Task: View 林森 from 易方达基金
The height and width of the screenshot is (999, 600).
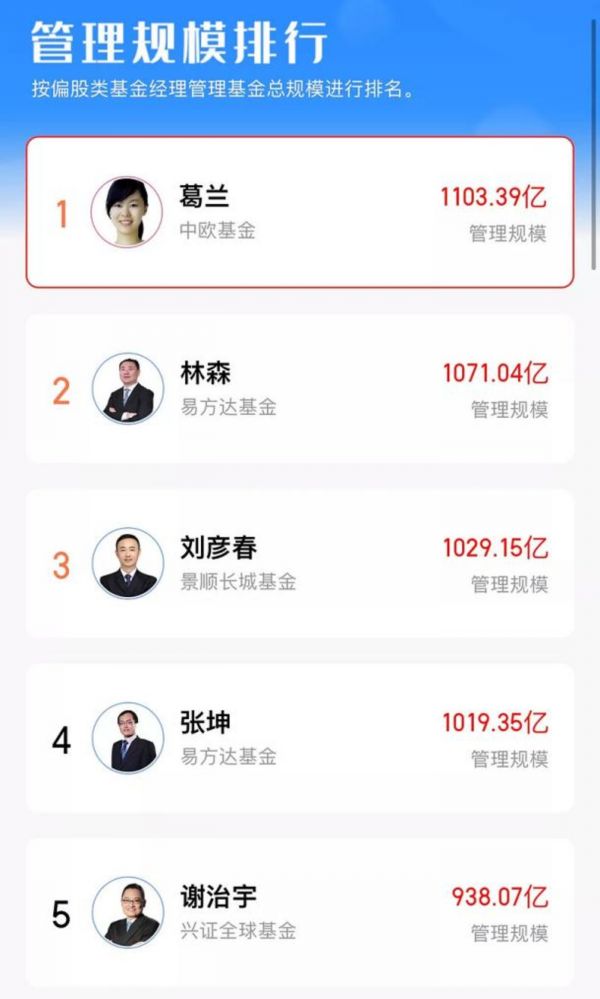Action: pyautogui.click(x=300, y=388)
